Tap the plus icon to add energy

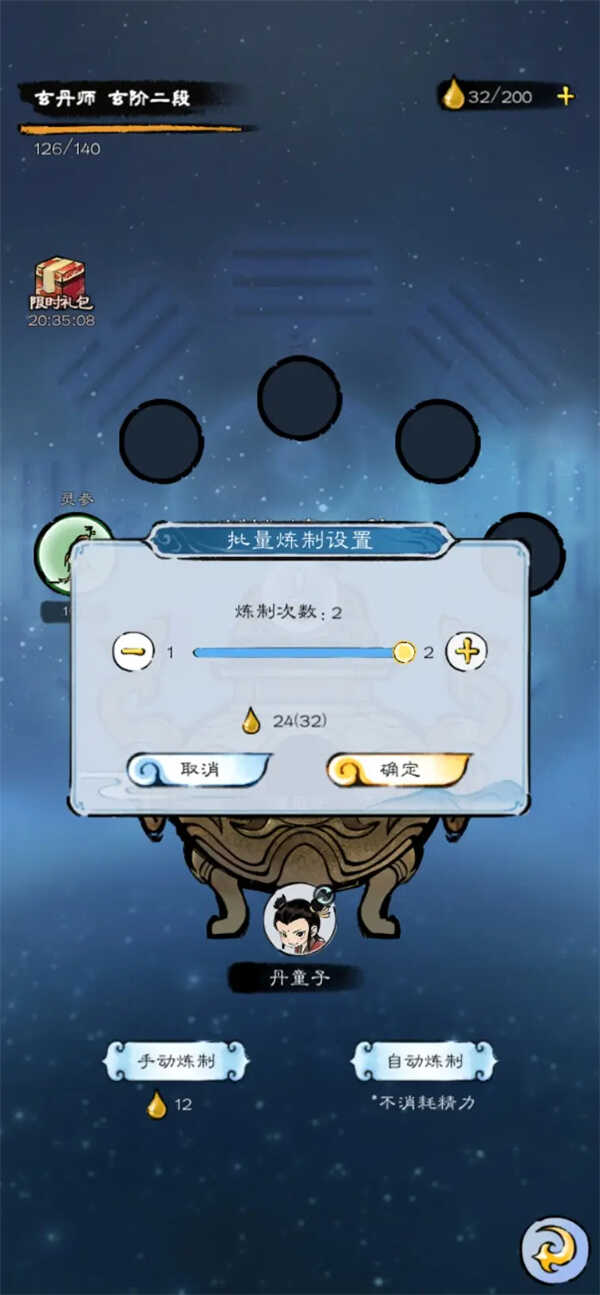click(x=565, y=96)
